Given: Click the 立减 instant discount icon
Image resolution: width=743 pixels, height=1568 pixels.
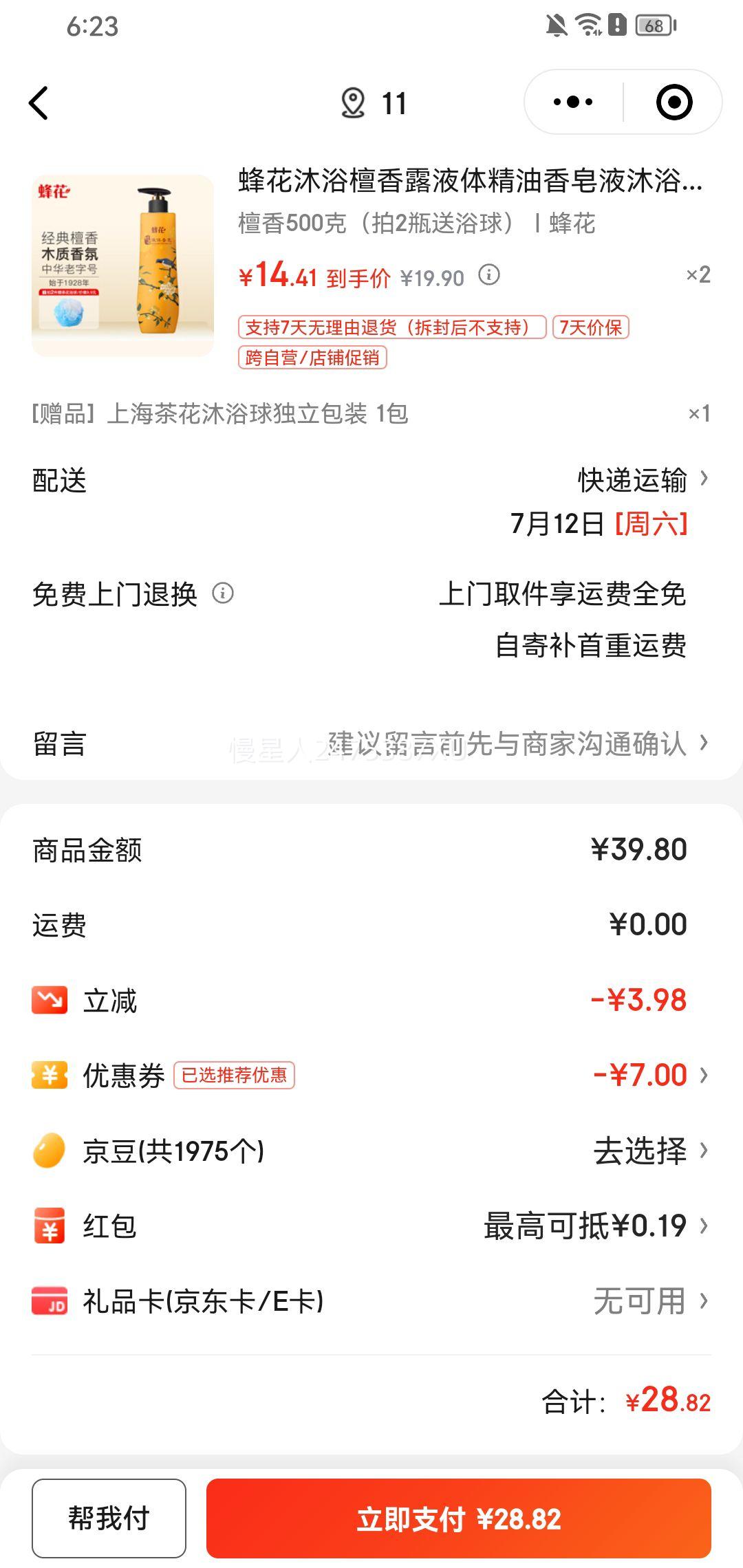Looking at the screenshot, I should (50, 1001).
